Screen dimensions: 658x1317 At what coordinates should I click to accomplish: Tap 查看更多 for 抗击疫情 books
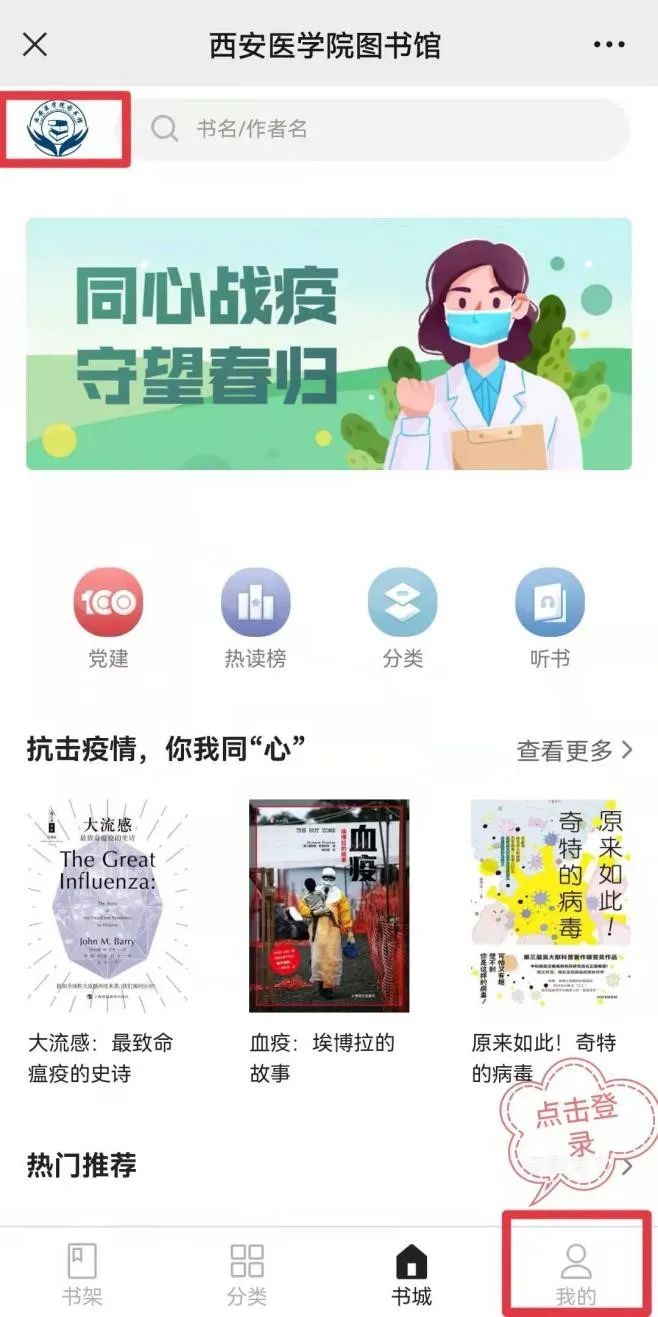(x=574, y=750)
